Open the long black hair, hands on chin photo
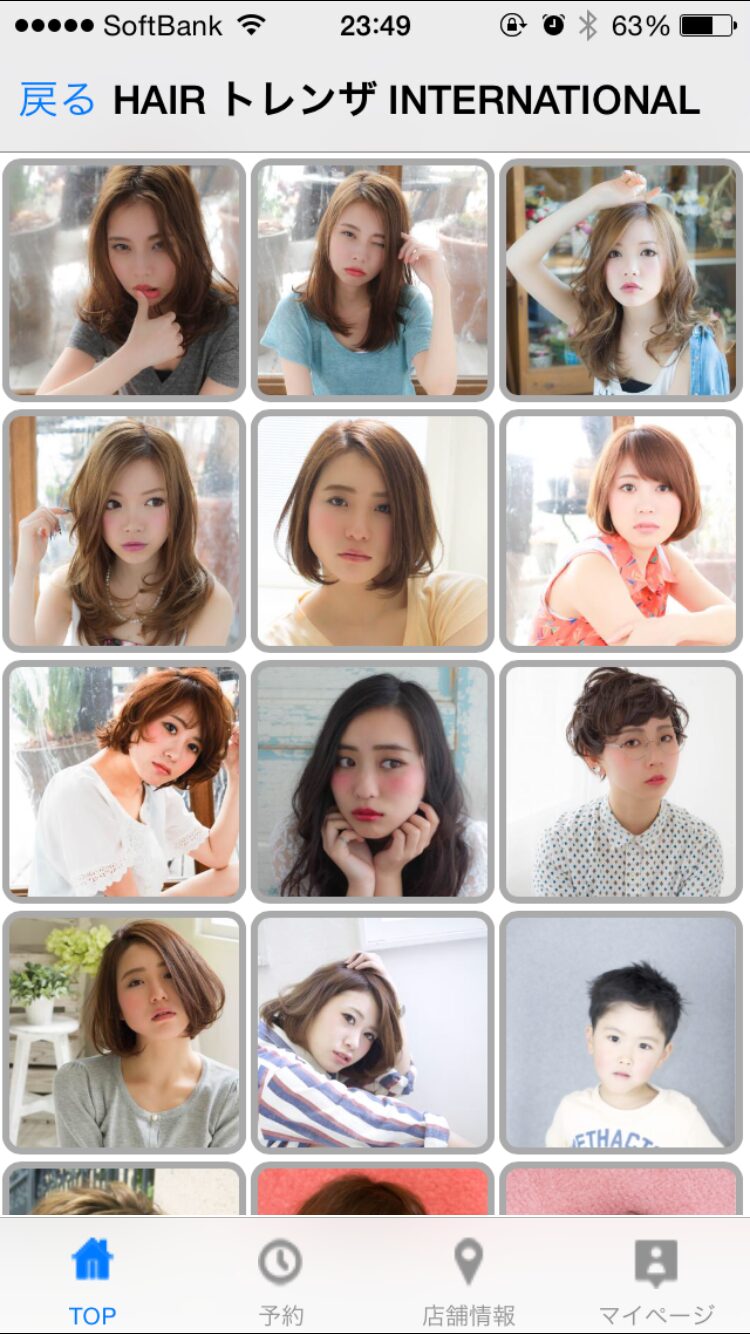 [x=373, y=782]
